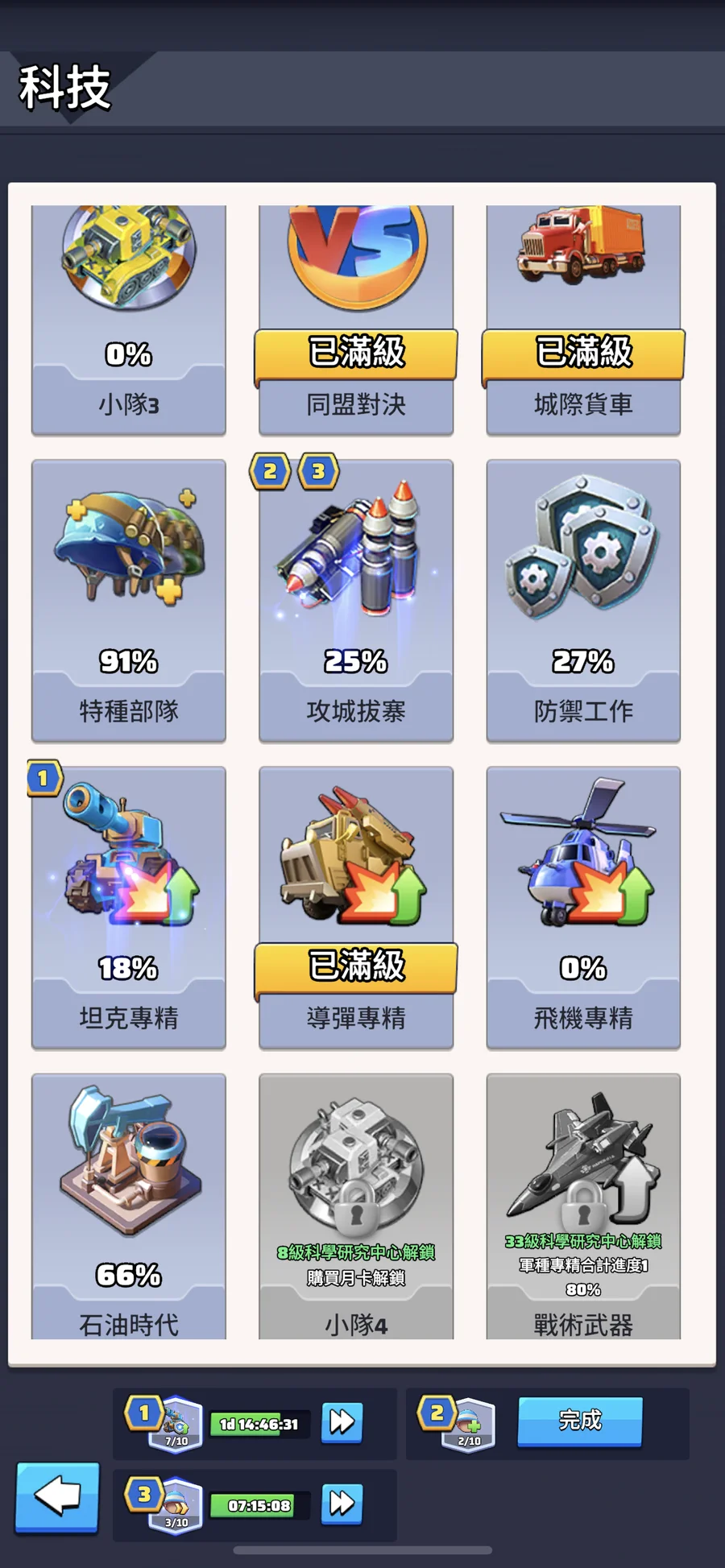Tap the locked 小隊4 card
The image size is (725, 1568).
[x=356, y=1206]
